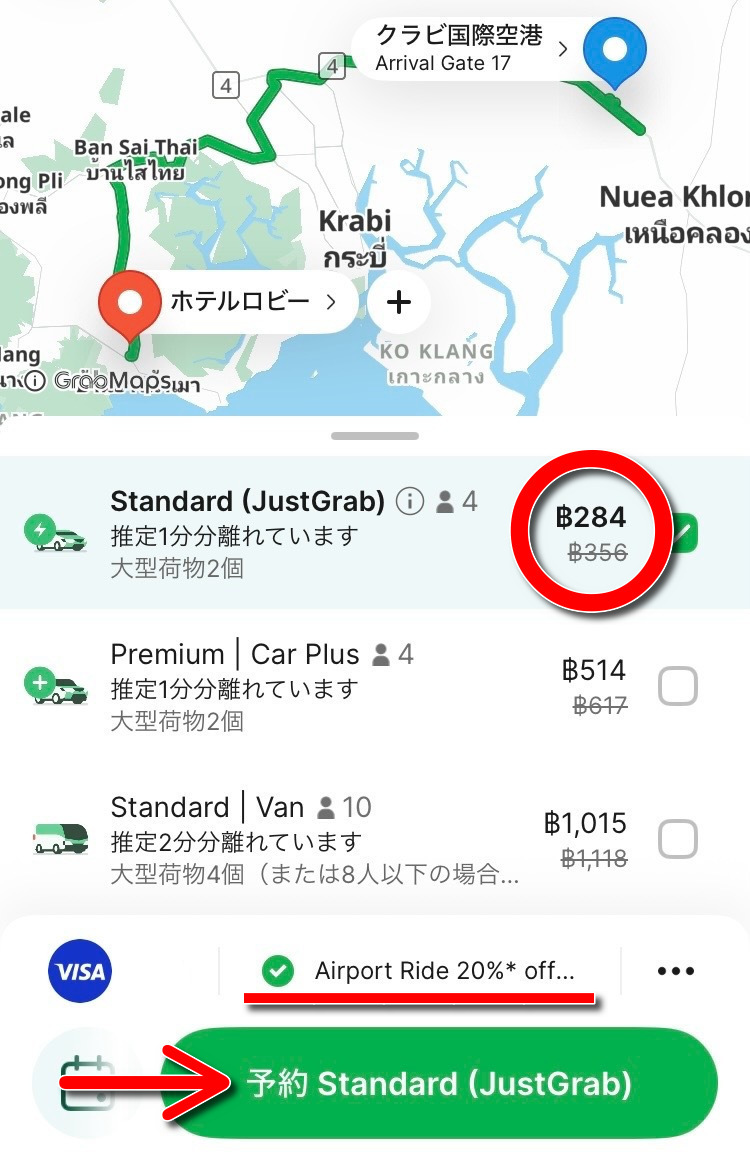Image resolution: width=750 pixels, height=1171 pixels.
Task: Open more booking options menu
Action: [676, 971]
